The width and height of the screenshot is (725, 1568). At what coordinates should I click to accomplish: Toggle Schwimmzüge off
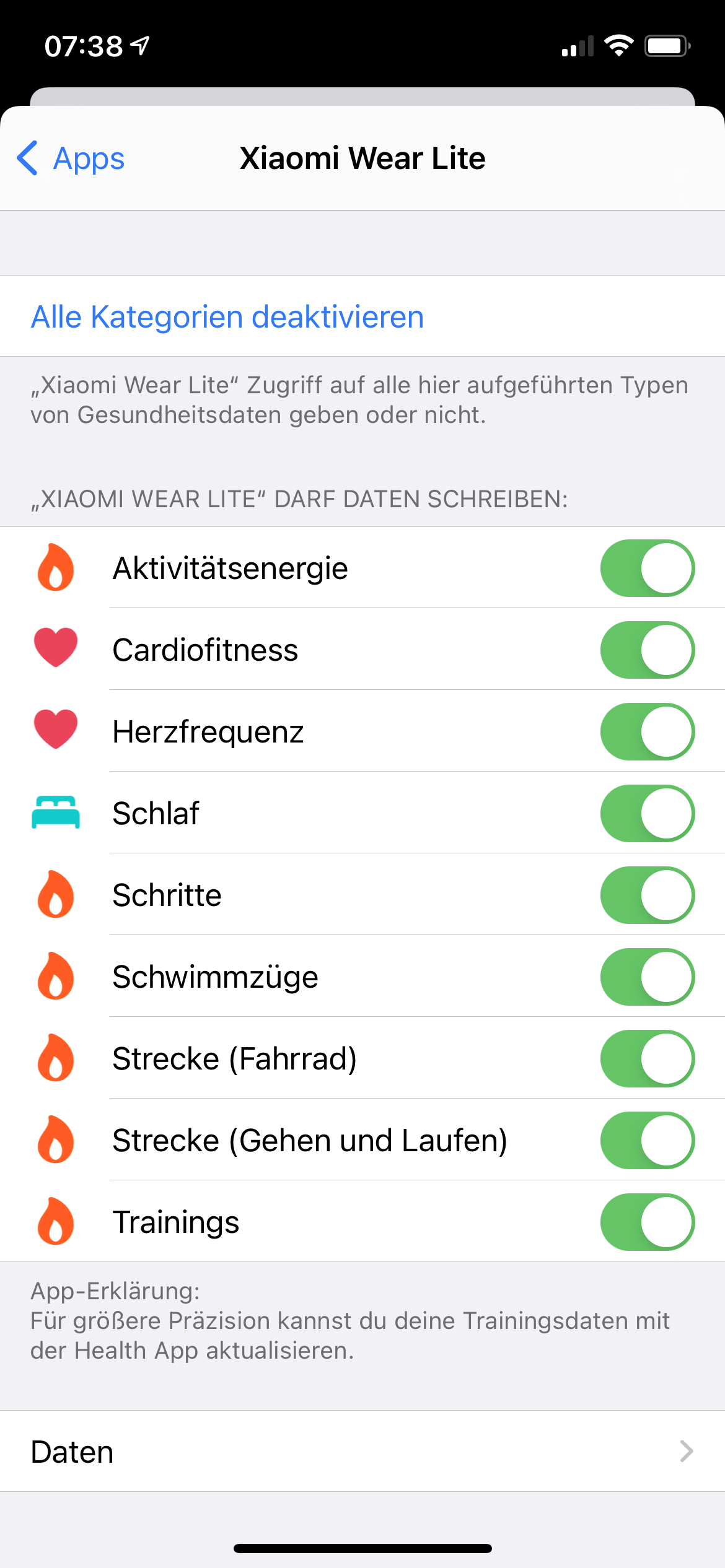point(647,977)
